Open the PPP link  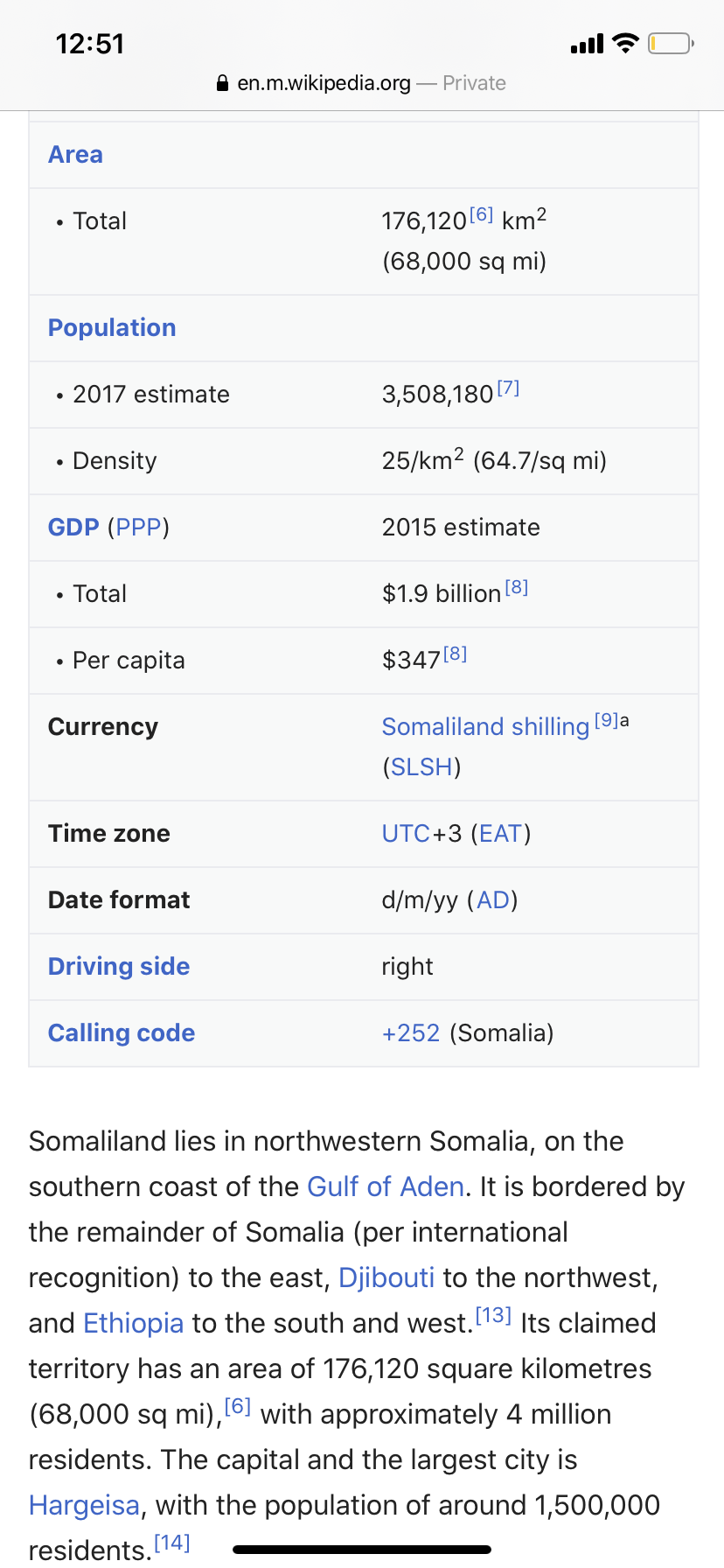138,528
